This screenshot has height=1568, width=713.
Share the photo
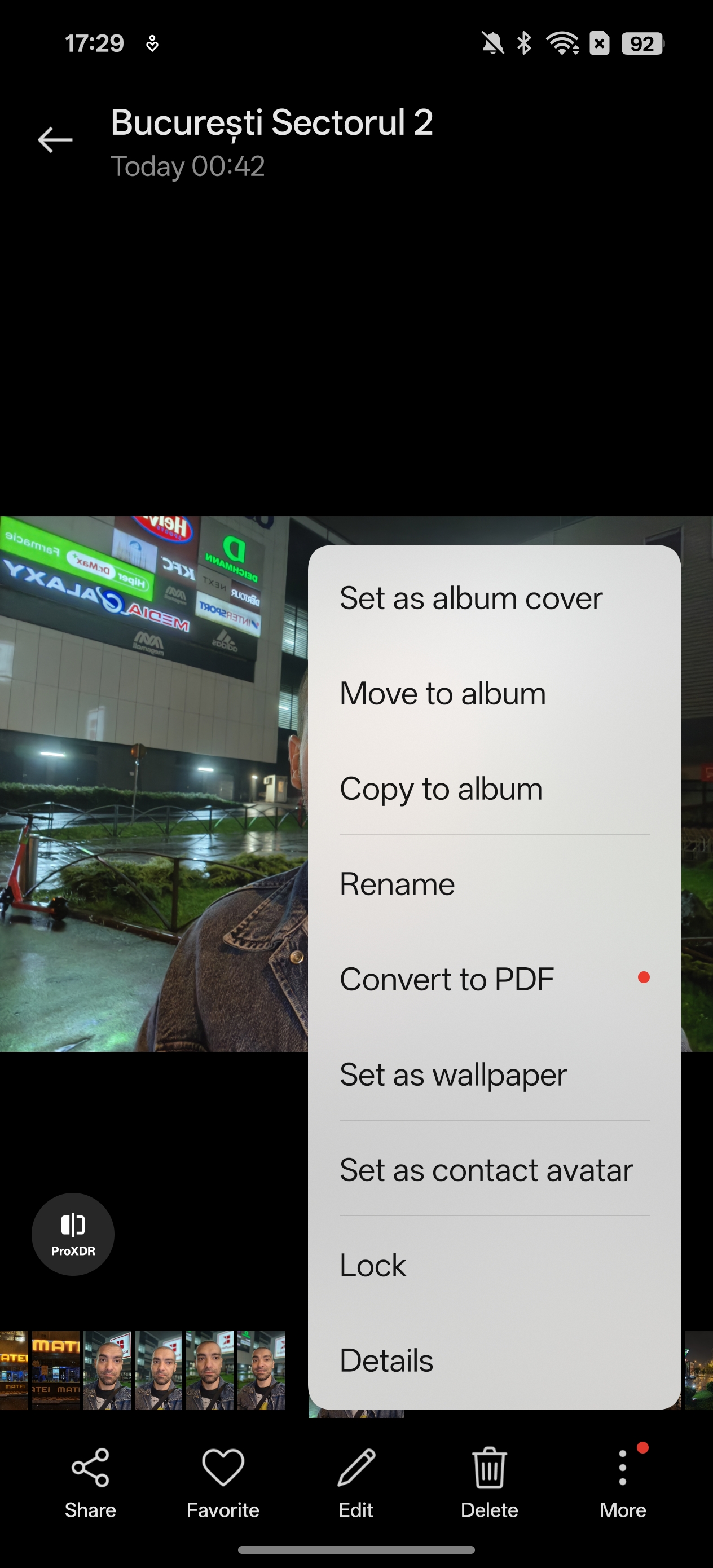[90, 1483]
